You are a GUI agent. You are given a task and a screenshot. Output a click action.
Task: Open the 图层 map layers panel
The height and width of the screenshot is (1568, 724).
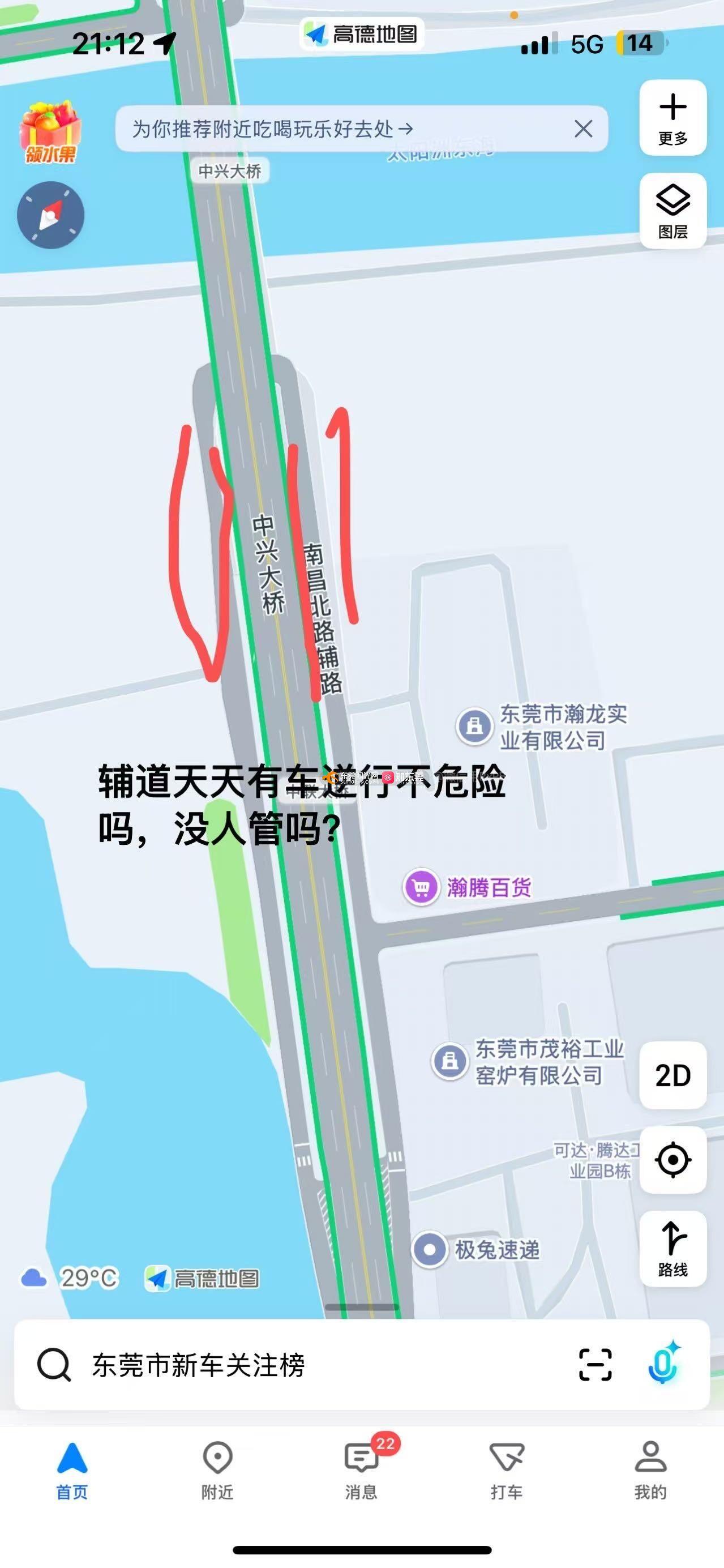tap(672, 211)
